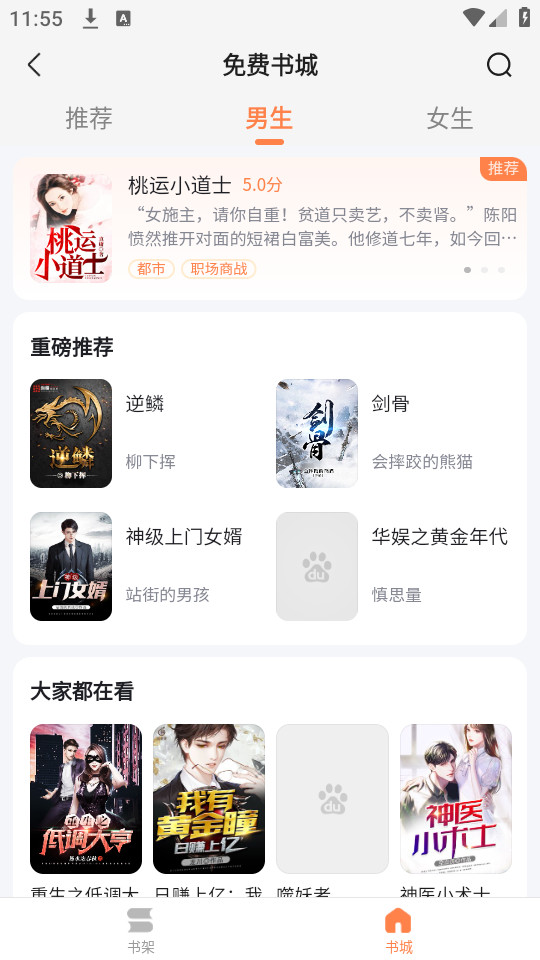The width and height of the screenshot is (540, 960).
Task: Open the book 剑骨
Action: [x=393, y=433]
